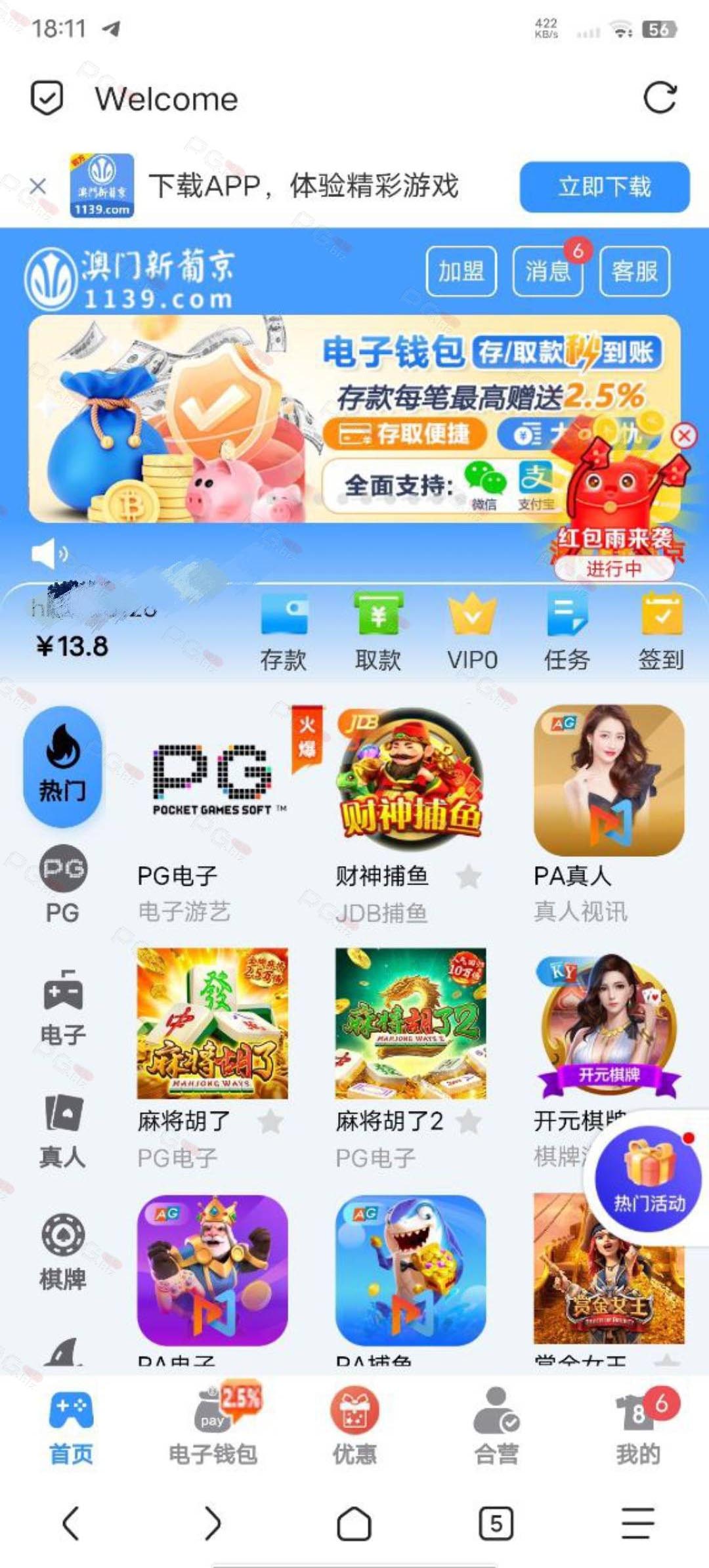Select the PG category in sidebar

point(63,885)
